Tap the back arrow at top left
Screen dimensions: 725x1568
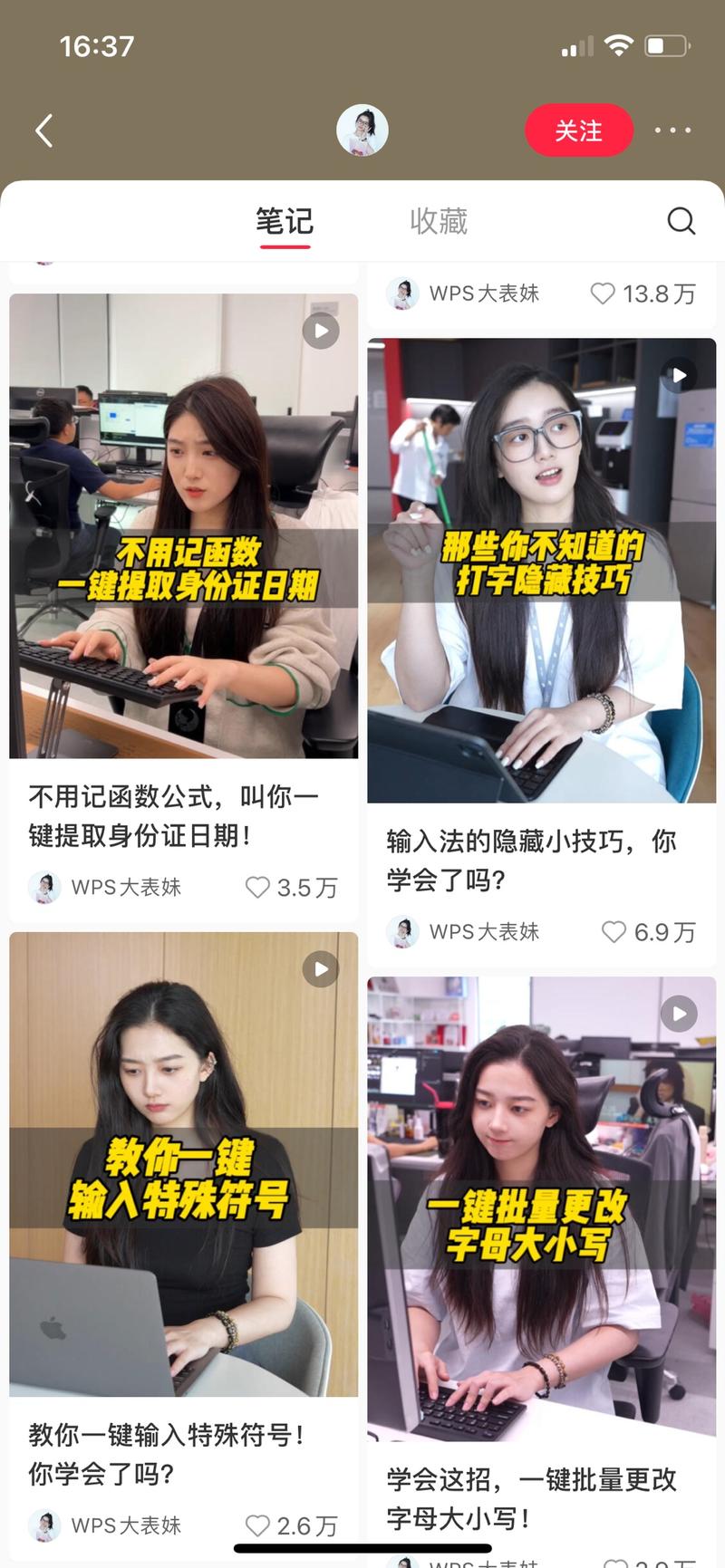click(43, 130)
